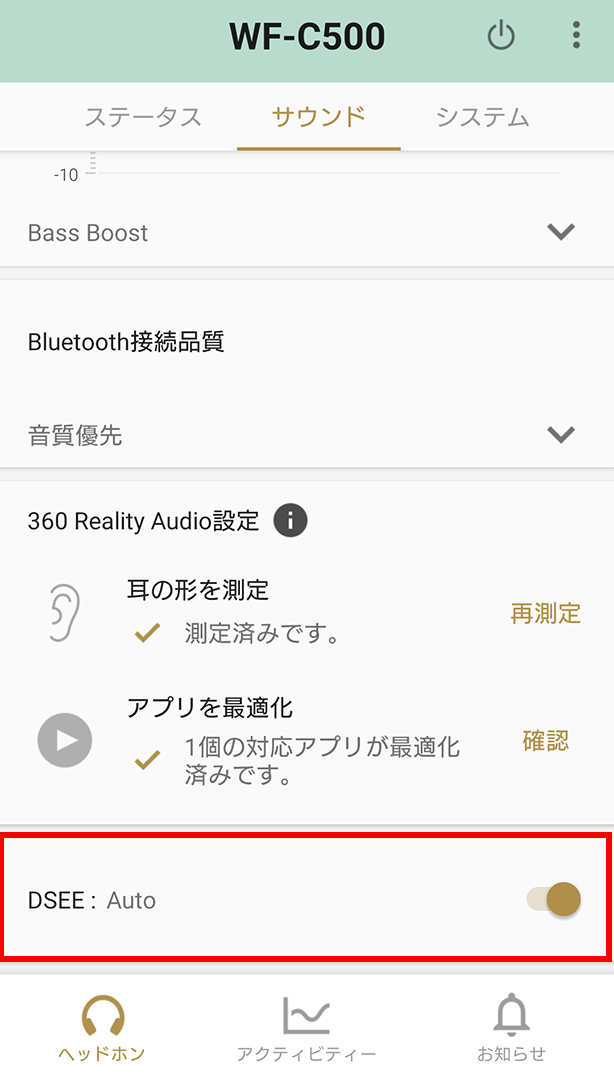
Task: Switch to the アクティビティー tab
Action: 306,1028
